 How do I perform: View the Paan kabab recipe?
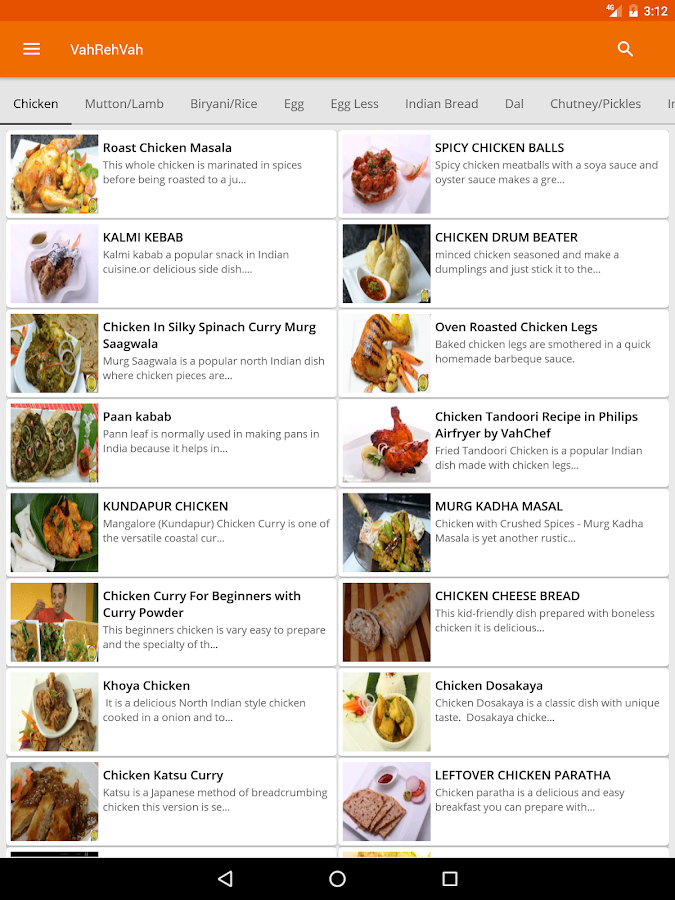[171, 442]
